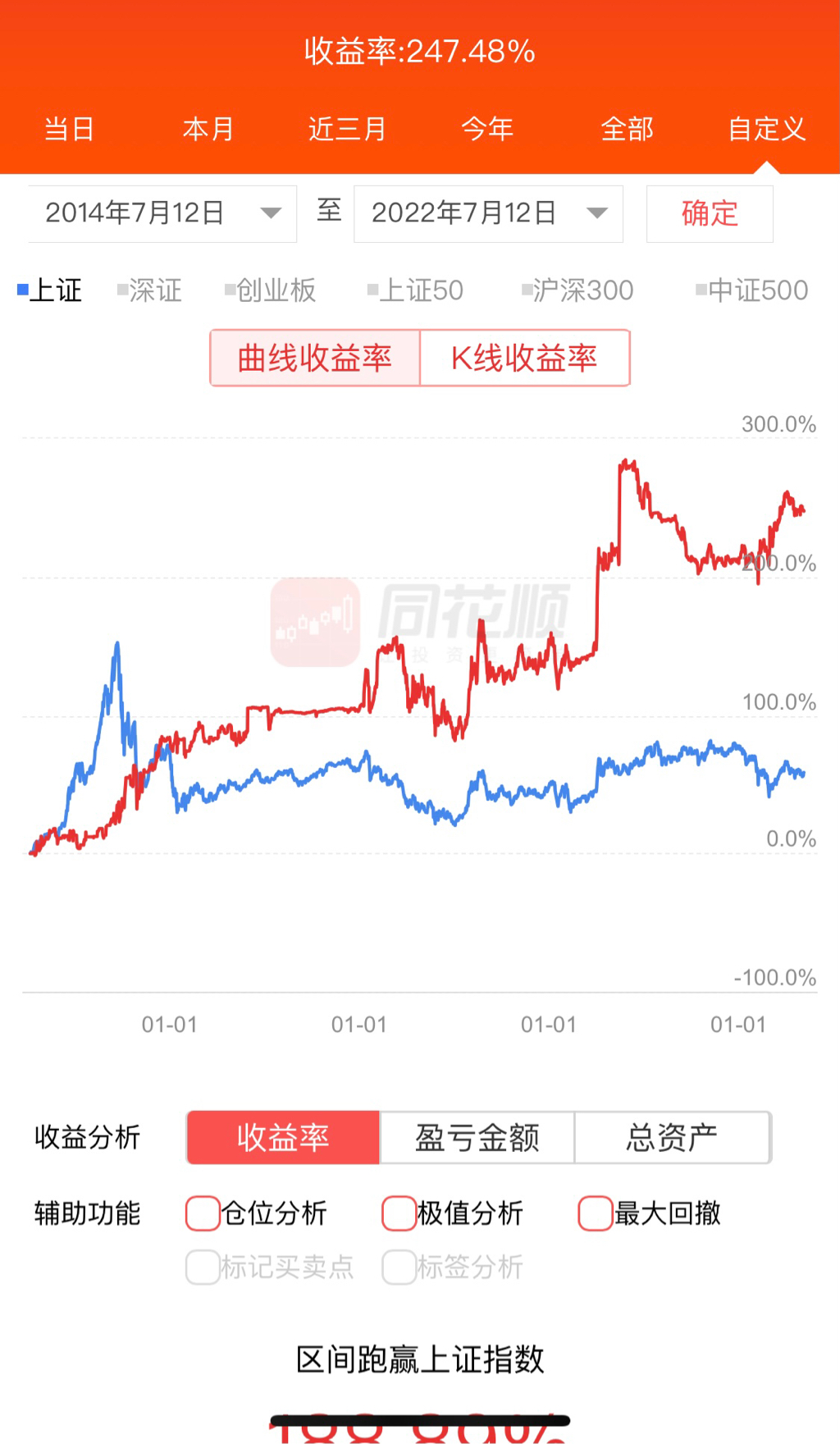Switch analysis to 总资产
840x1444 pixels.
(x=672, y=1138)
